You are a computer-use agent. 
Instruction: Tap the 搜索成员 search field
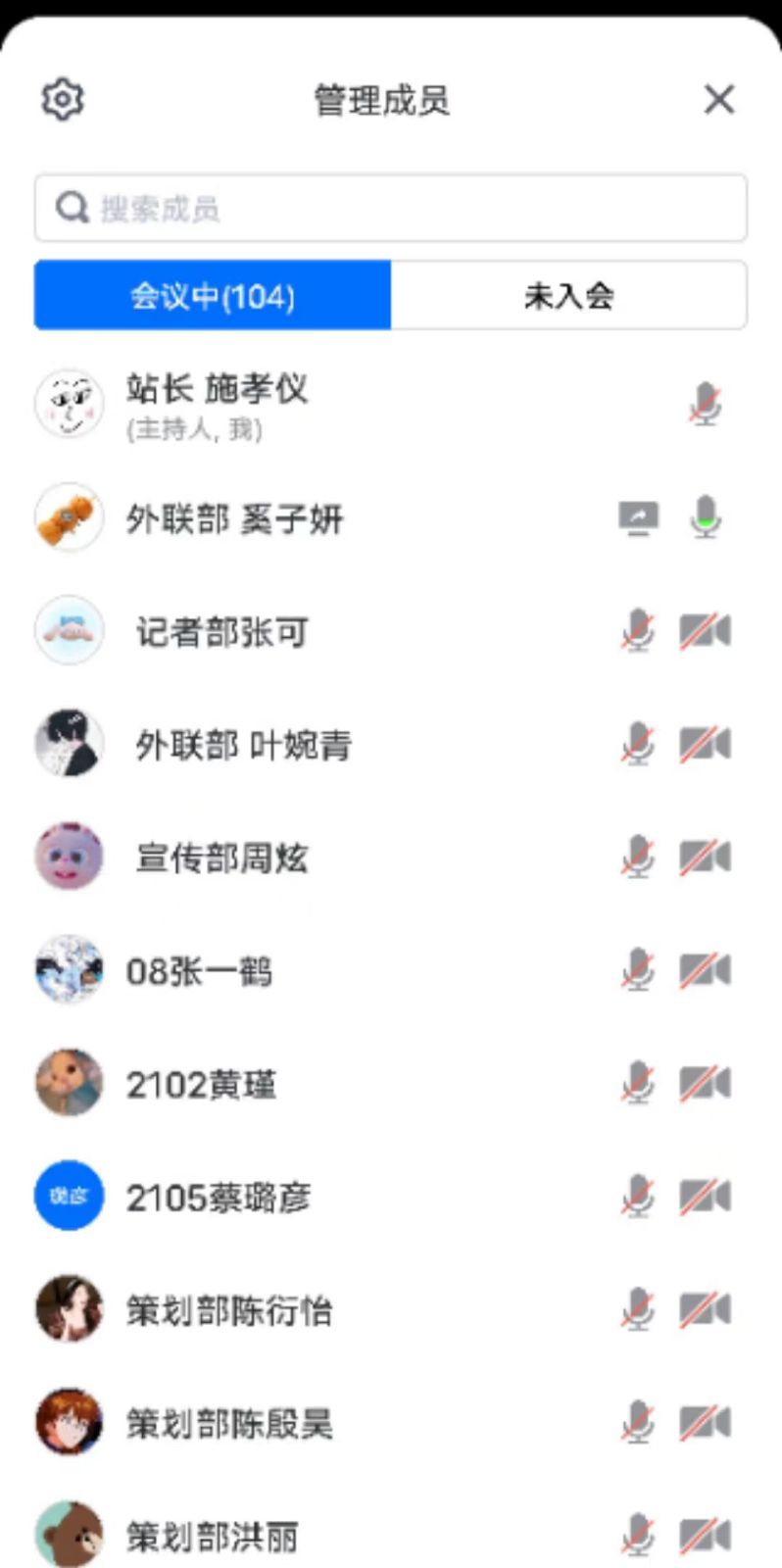(x=390, y=208)
